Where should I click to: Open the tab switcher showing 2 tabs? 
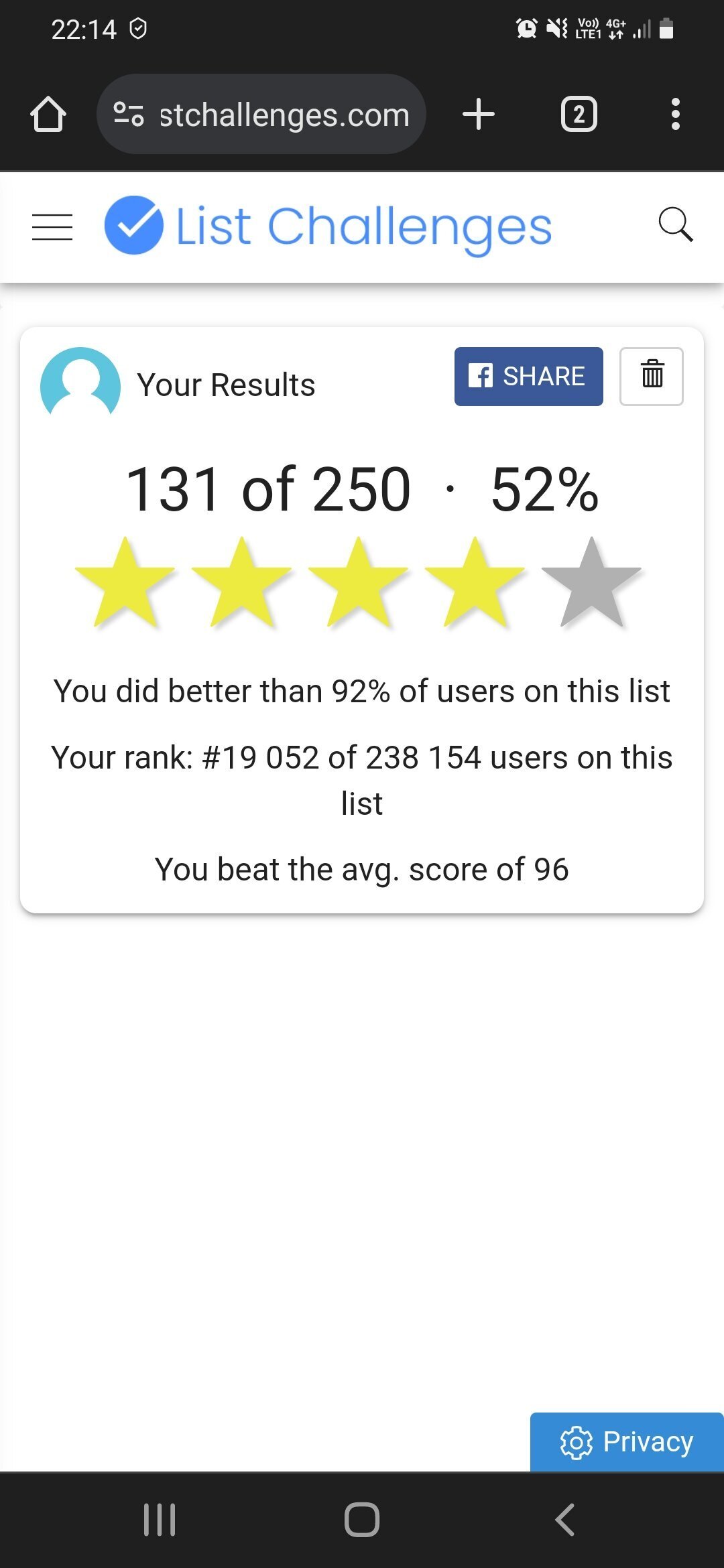tap(579, 115)
